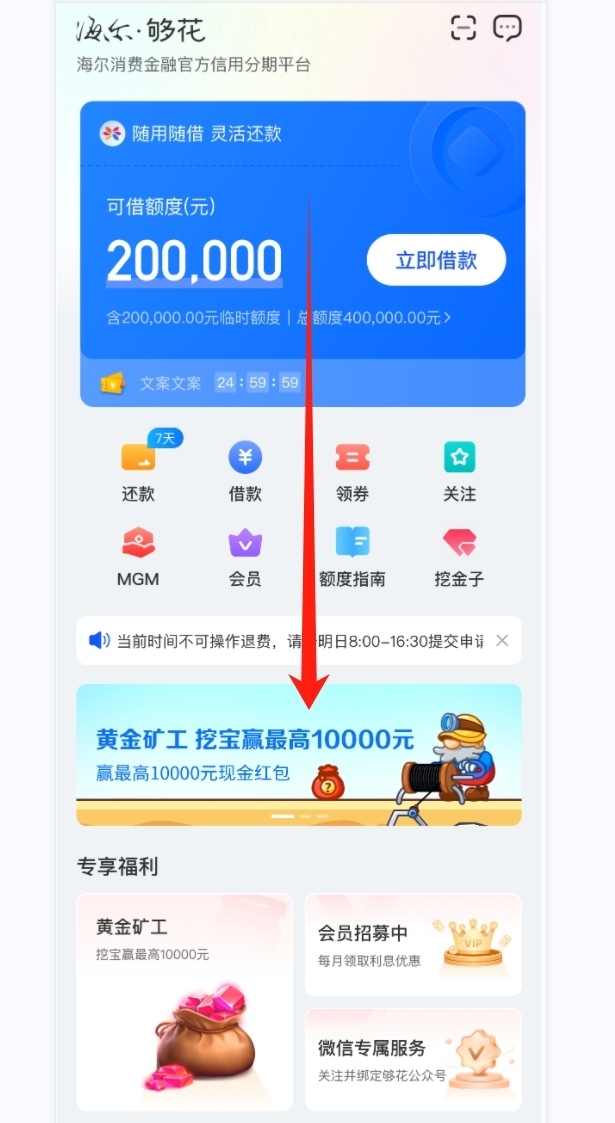View total credit limit 总额度 details
This screenshot has width=615, height=1123.
[x=372, y=318]
